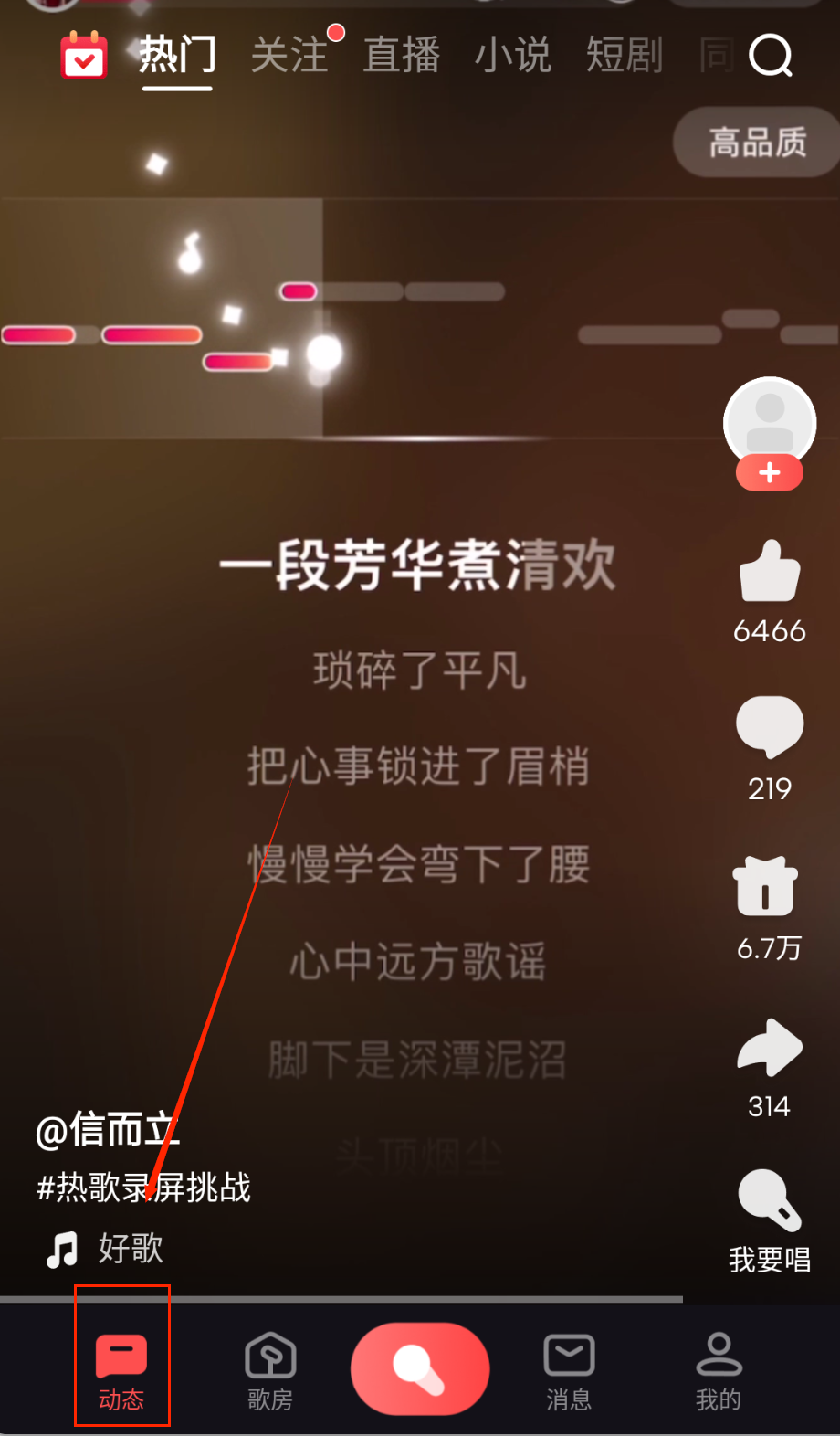
Task: Open the search magnifier icon
Action: (770, 56)
